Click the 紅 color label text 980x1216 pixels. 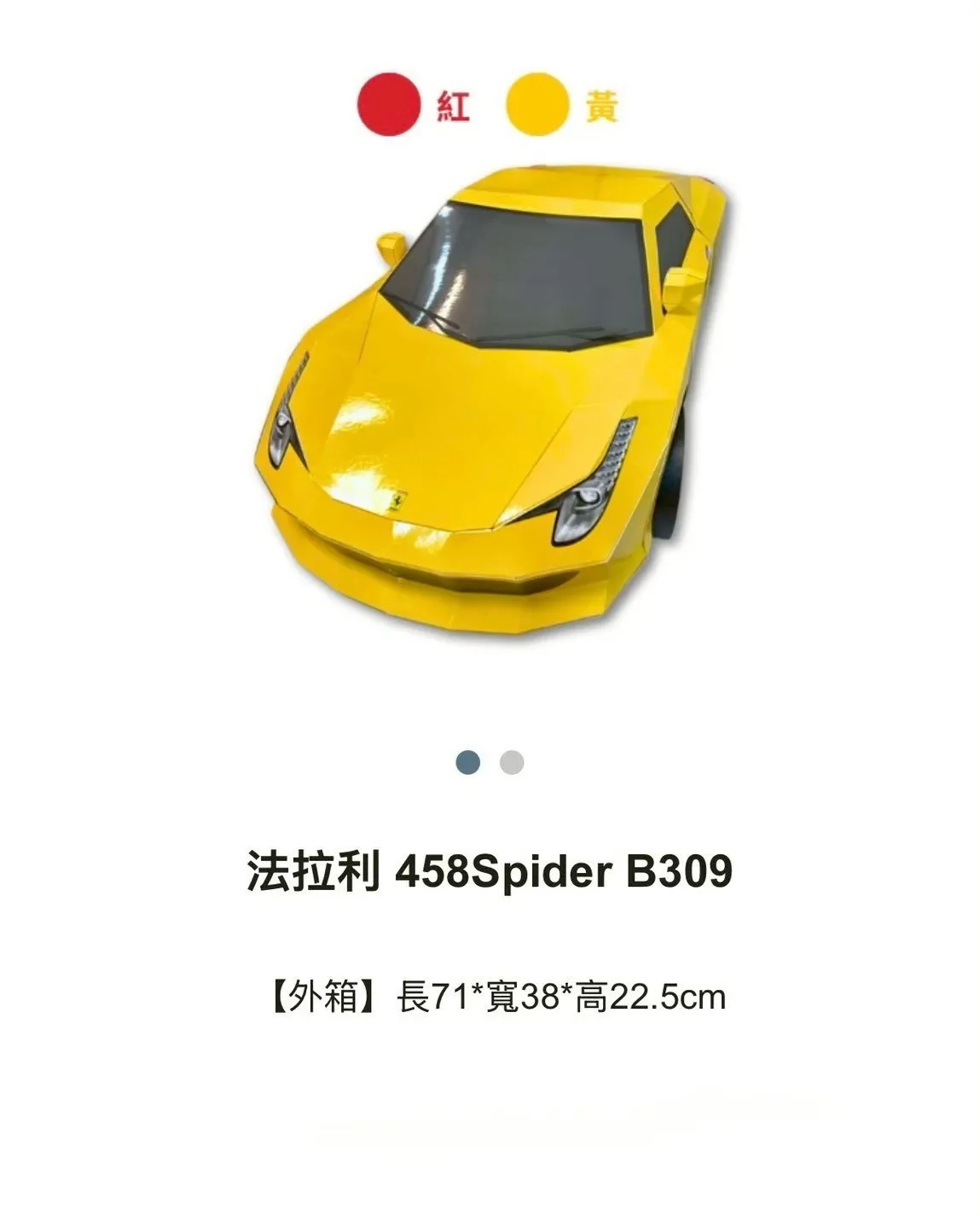point(455,106)
